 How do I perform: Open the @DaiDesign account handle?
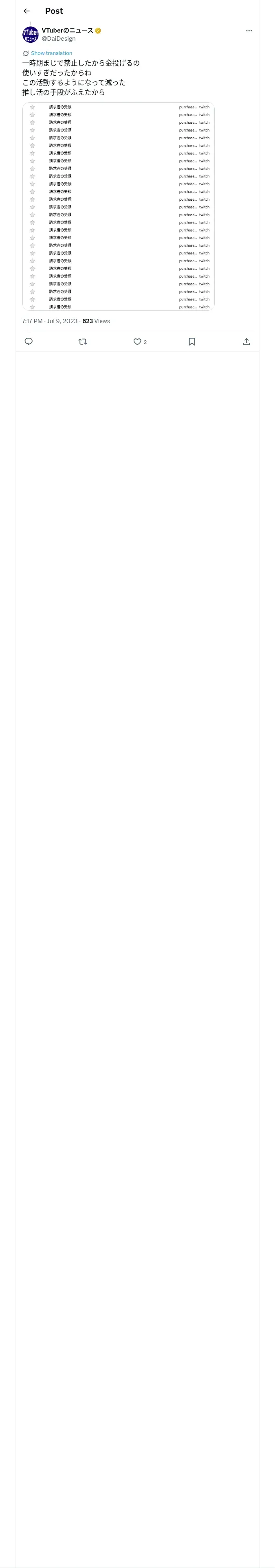pos(59,38)
